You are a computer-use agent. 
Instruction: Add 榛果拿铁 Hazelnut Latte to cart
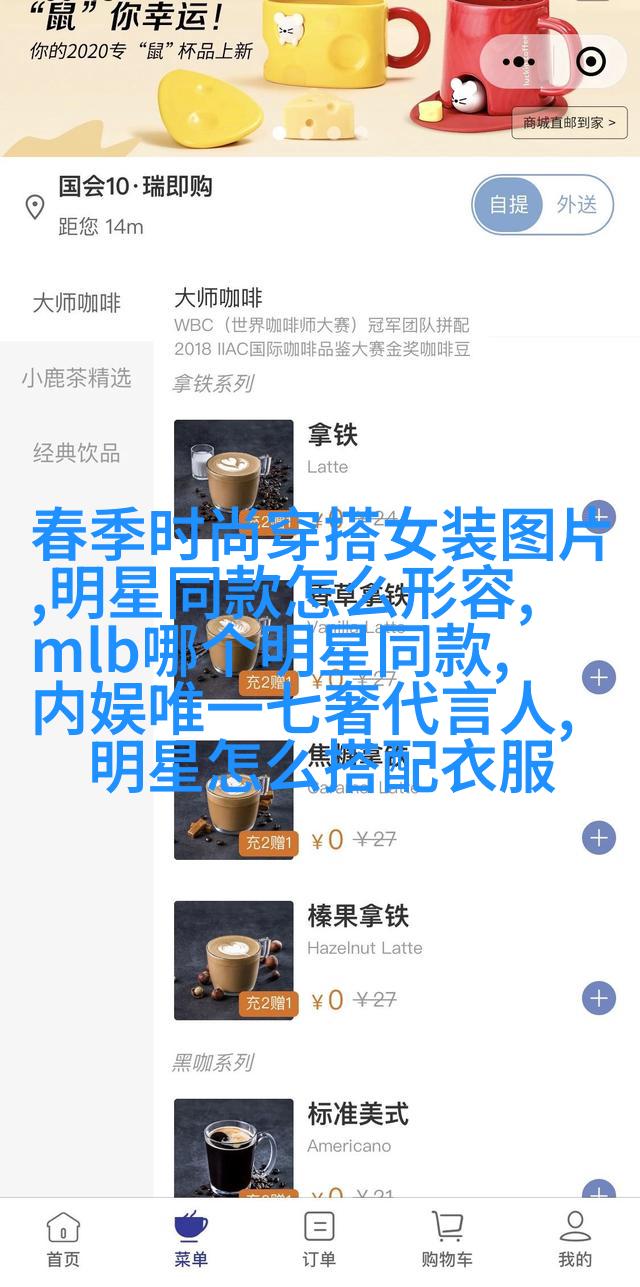(598, 997)
